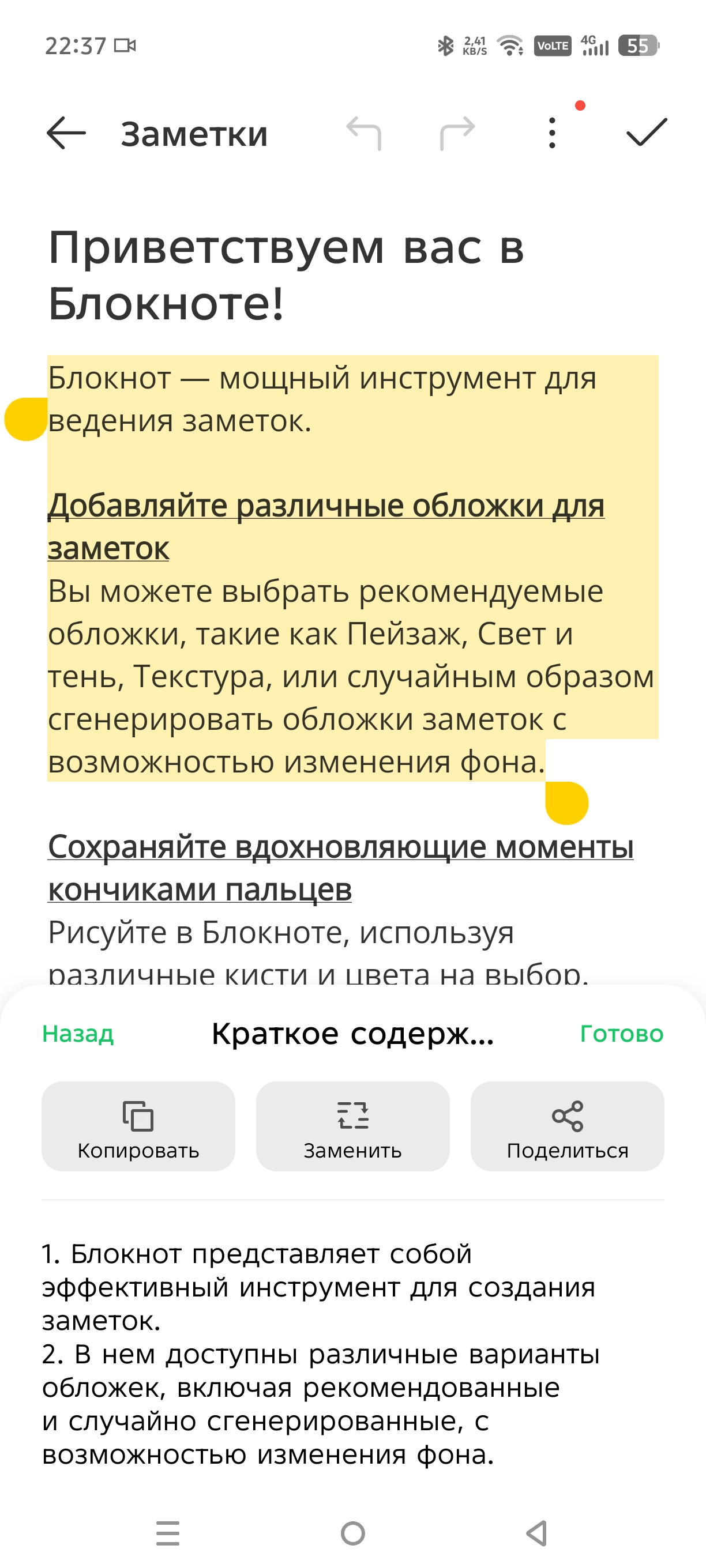
Task: Confirm the summary with Готово
Action: pos(621,1034)
